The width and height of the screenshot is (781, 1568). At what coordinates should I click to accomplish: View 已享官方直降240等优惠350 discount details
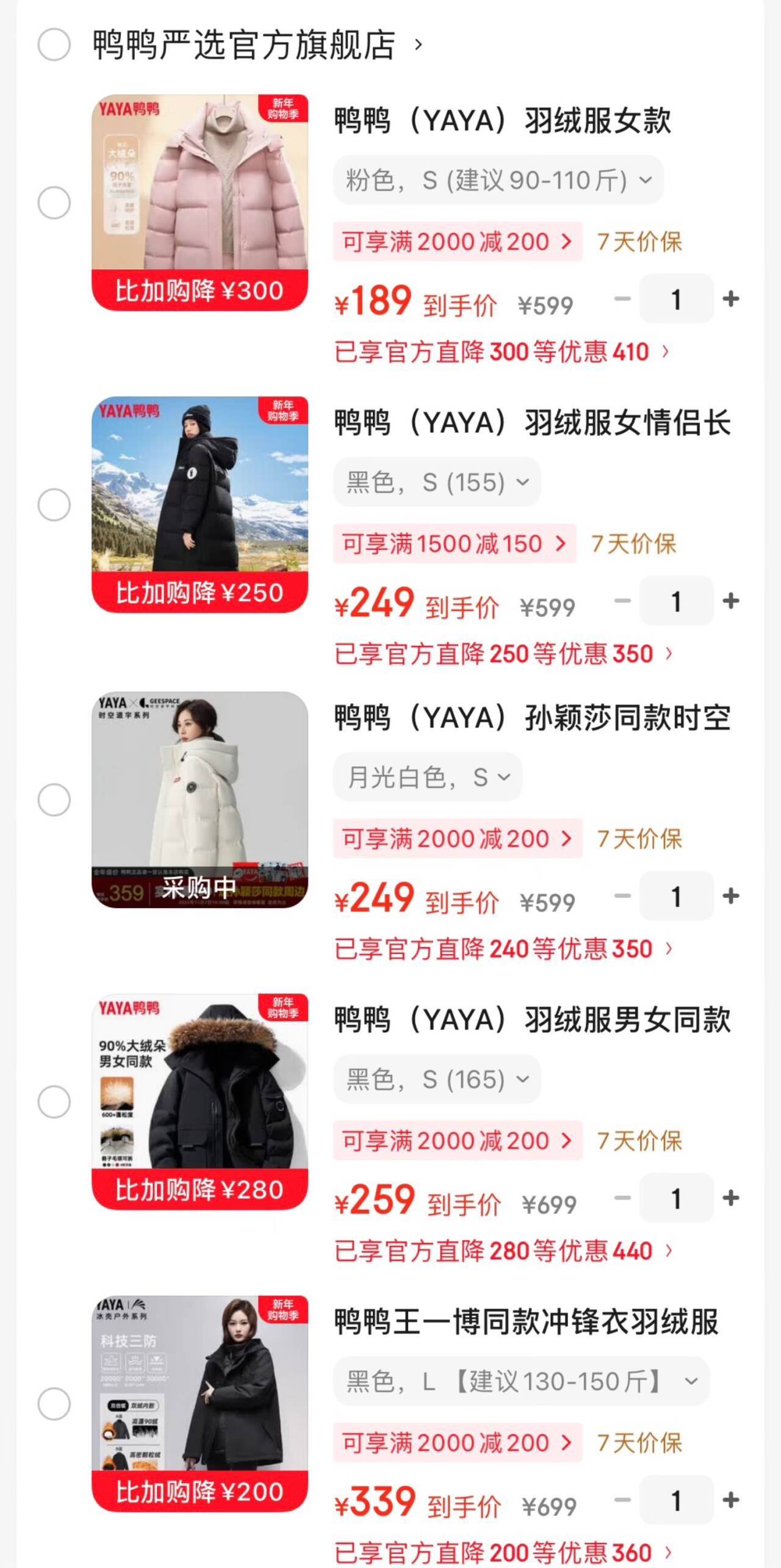click(503, 949)
